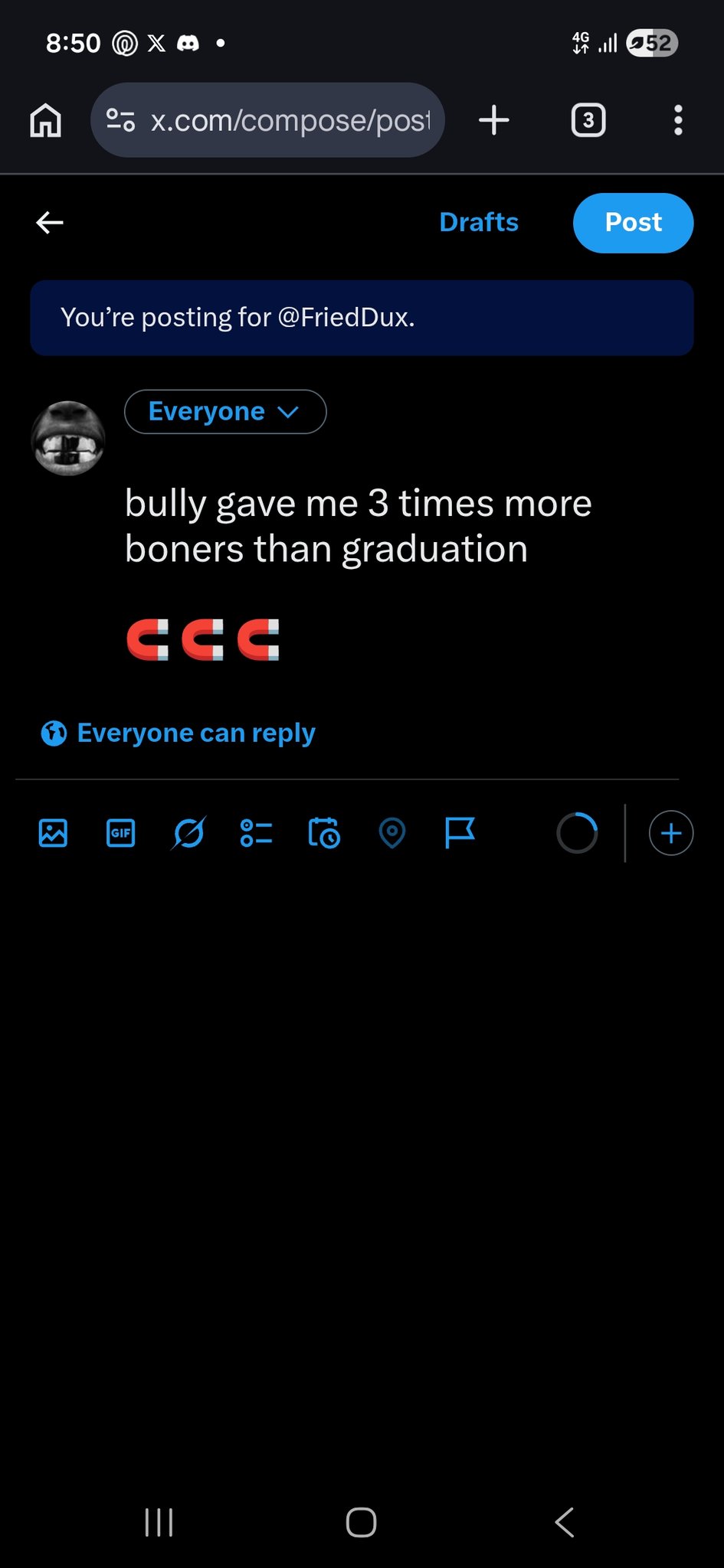This screenshot has height=1568, width=724.
Task: Go to the browser home page
Action: 45,120
